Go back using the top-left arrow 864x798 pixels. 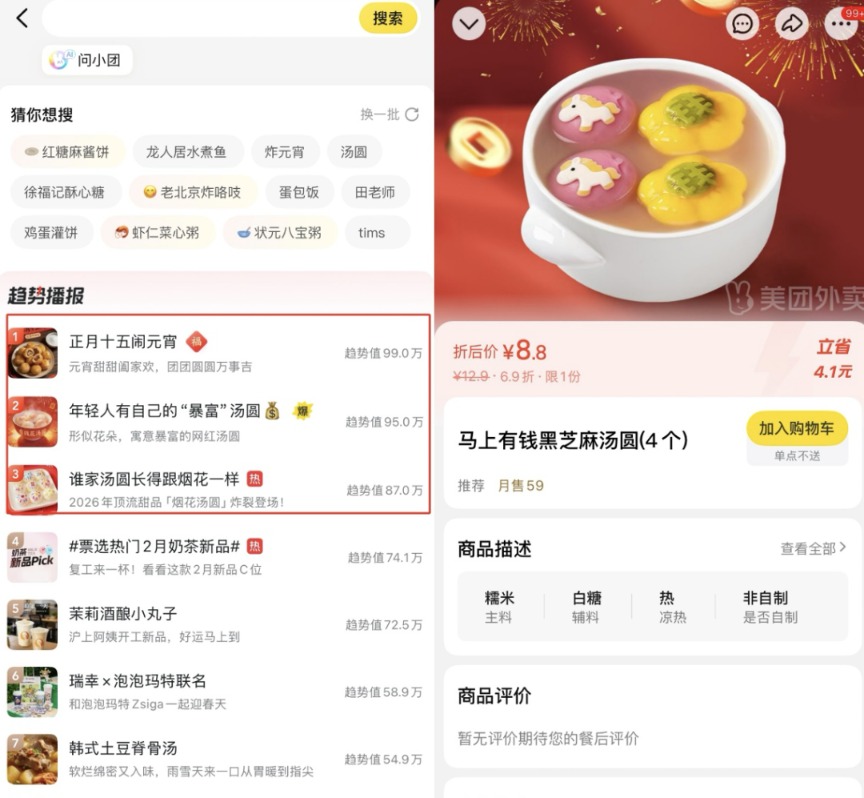(x=22, y=18)
